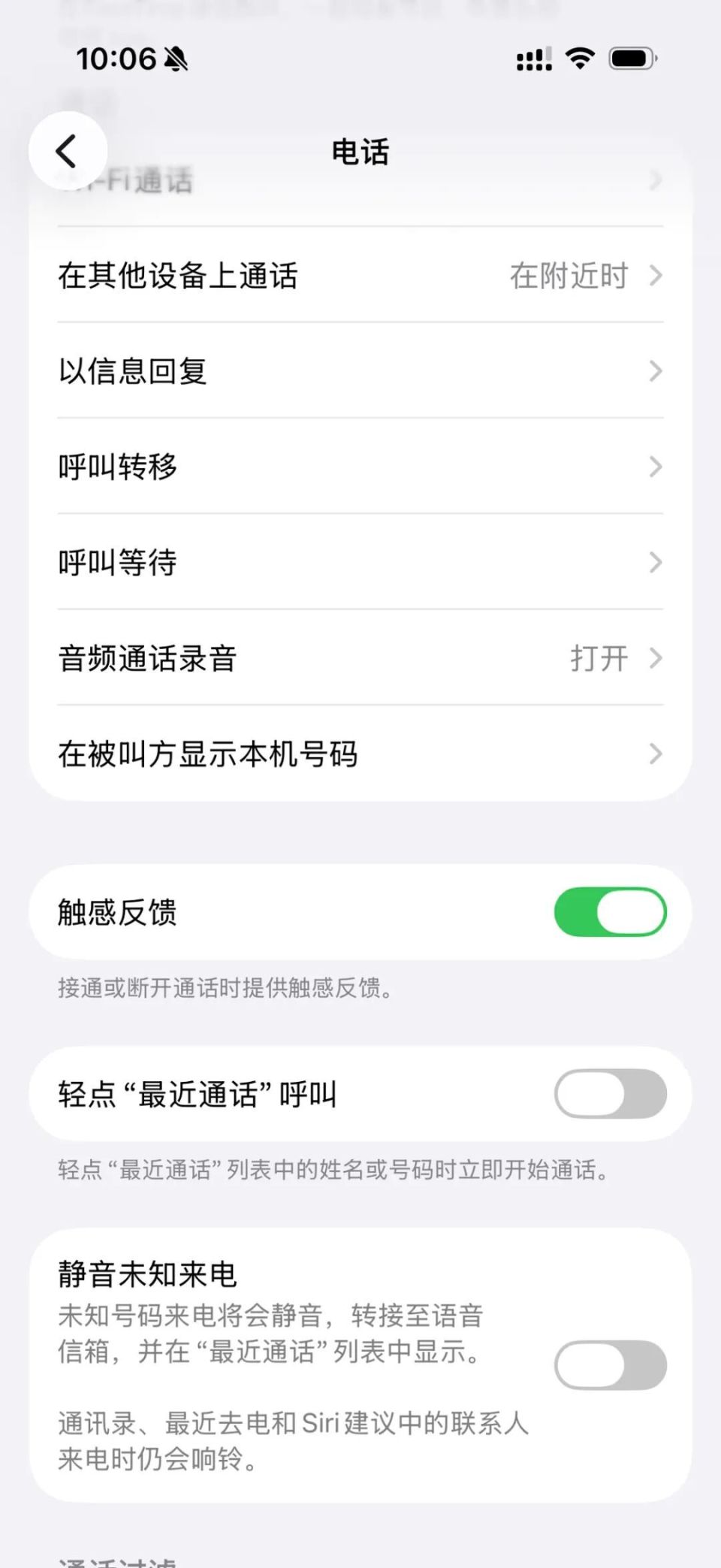
Task: Open the 呼叫等待 menu entry
Action: point(360,562)
